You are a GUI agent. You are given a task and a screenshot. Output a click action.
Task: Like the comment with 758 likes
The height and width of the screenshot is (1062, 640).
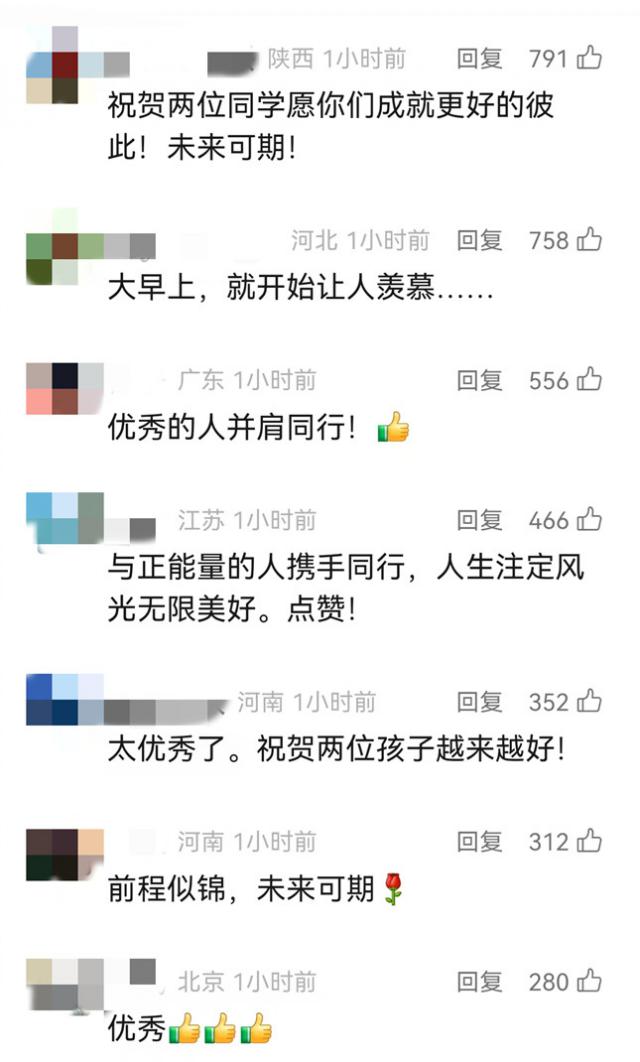(590, 240)
